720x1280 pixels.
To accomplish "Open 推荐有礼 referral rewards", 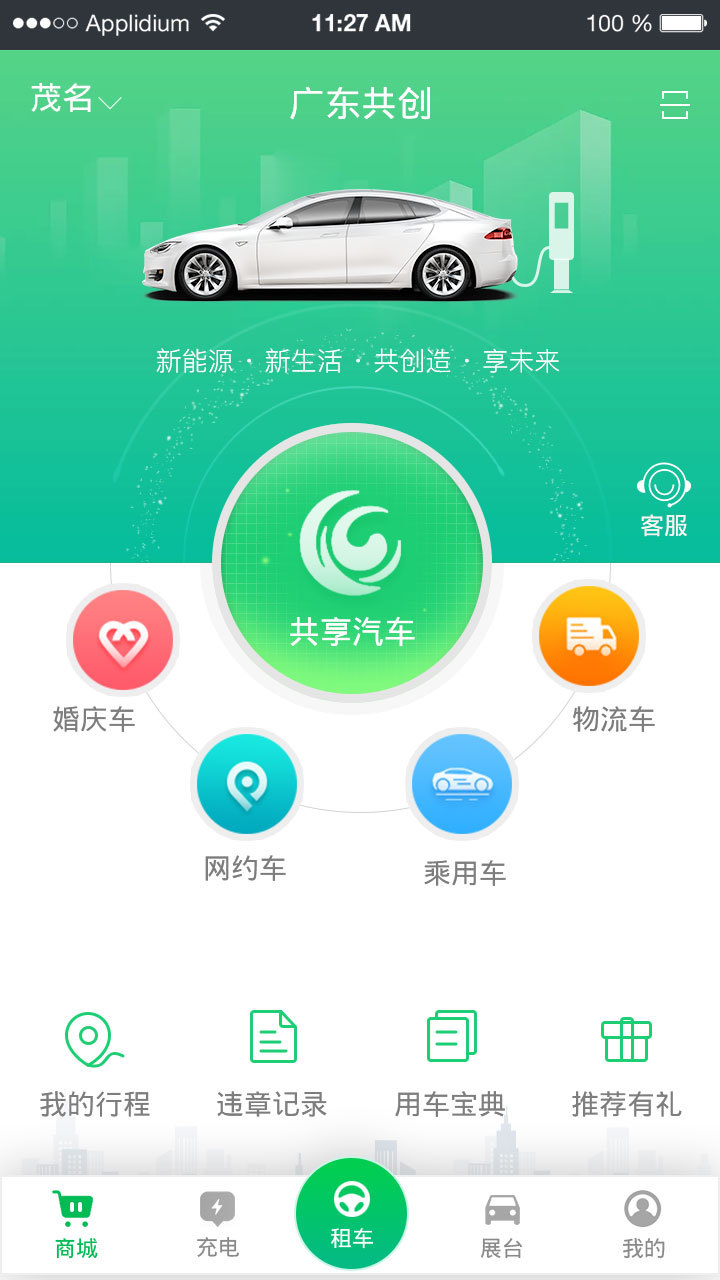I will tap(626, 1064).
